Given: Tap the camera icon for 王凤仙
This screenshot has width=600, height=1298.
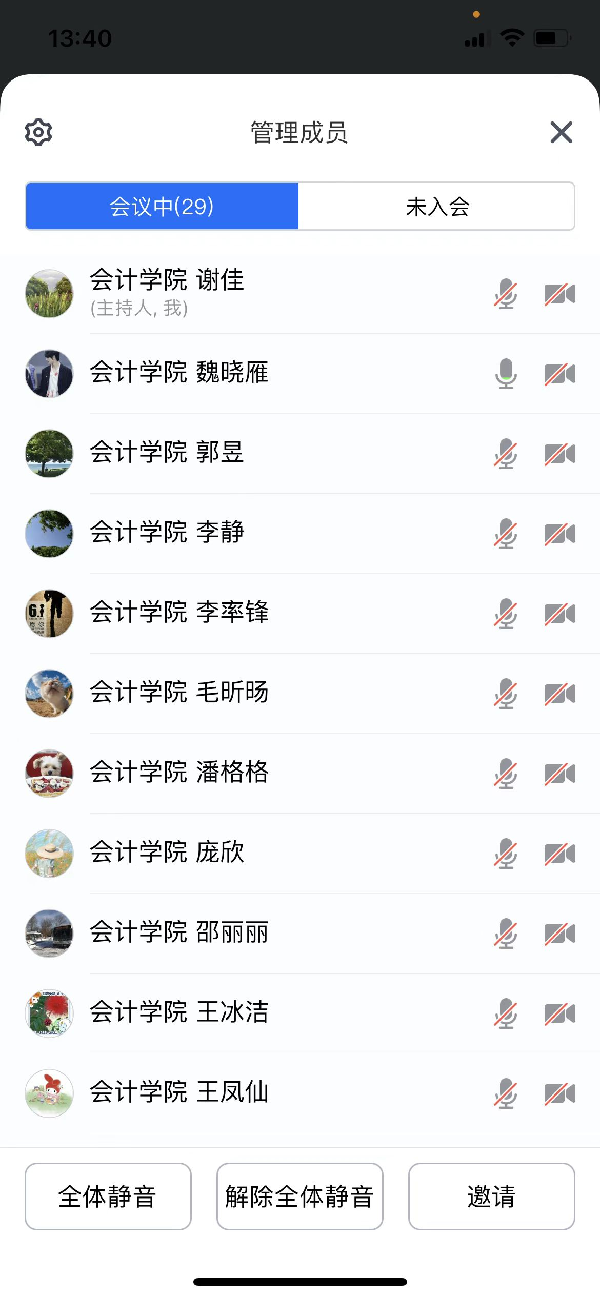Looking at the screenshot, I should pyautogui.click(x=560, y=1094).
